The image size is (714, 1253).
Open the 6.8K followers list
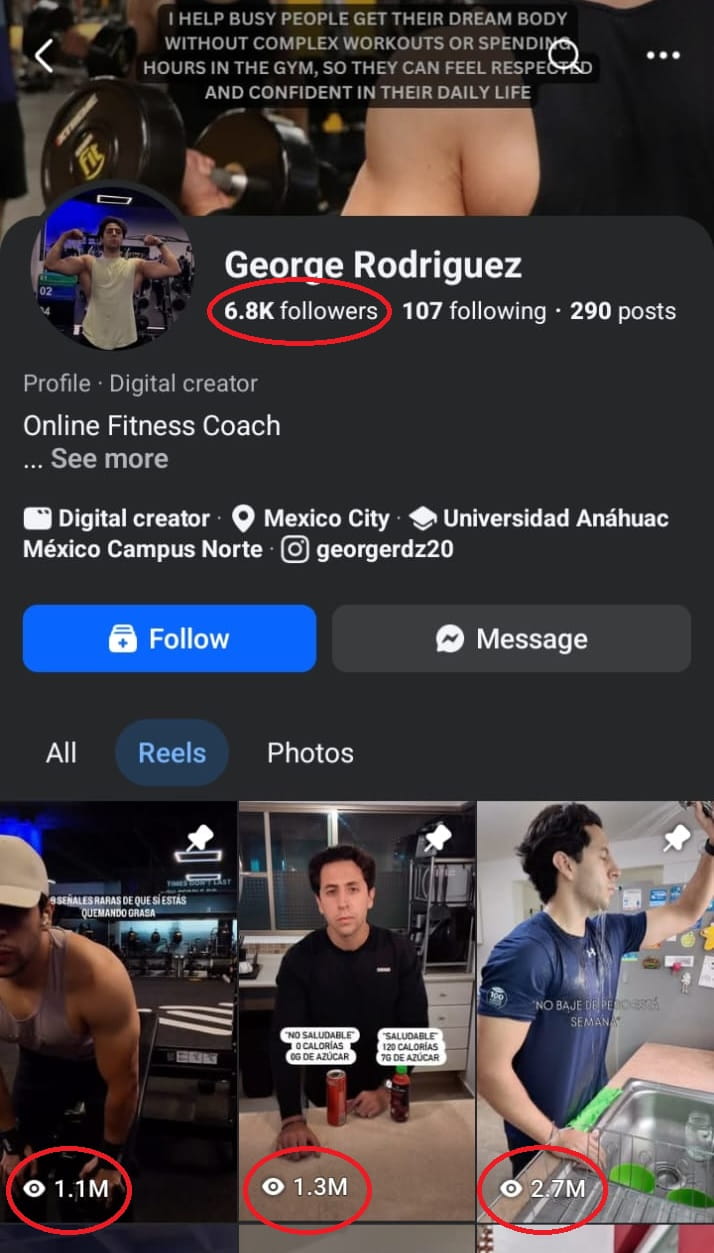[301, 311]
